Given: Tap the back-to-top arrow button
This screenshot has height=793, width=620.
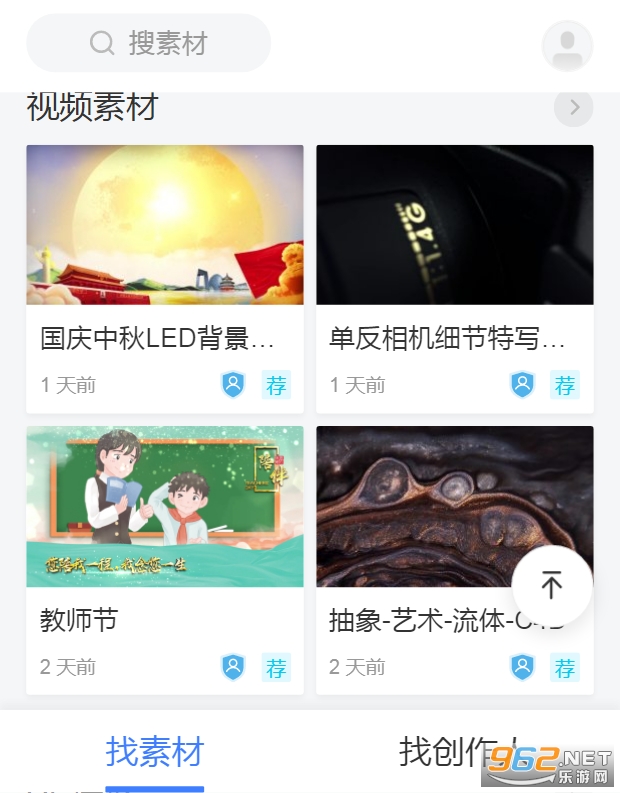Looking at the screenshot, I should (x=552, y=585).
